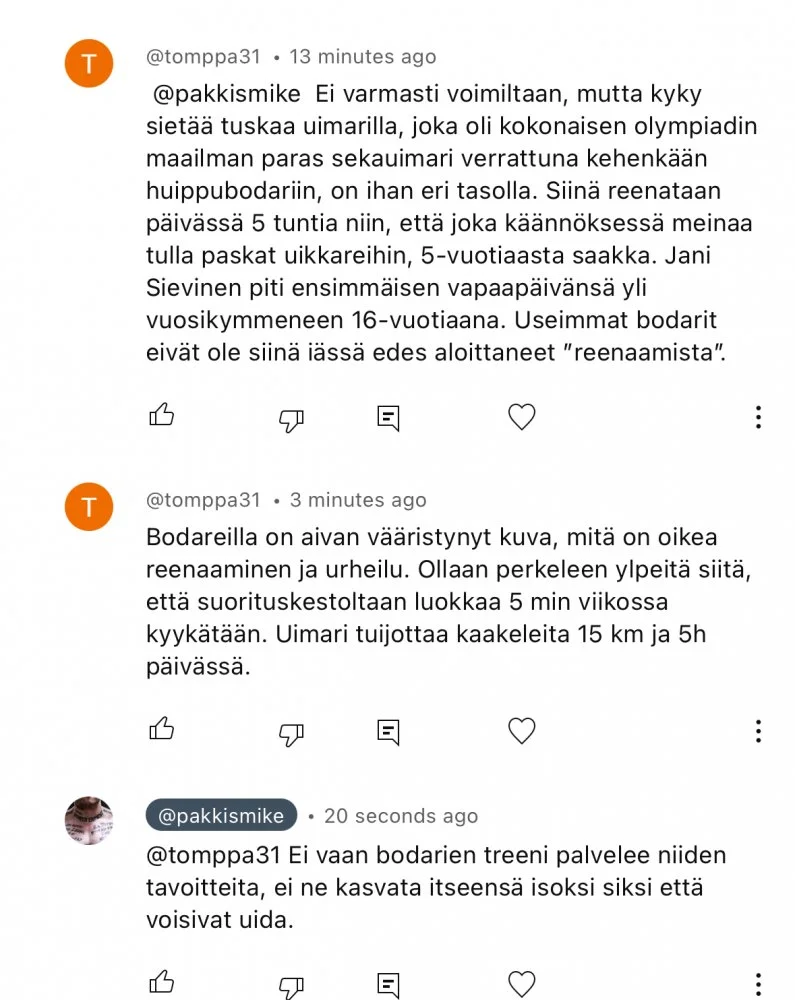Reply to tomppa31's comment from 13 minutes ago
This screenshot has width=795, height=1000.
389,418
